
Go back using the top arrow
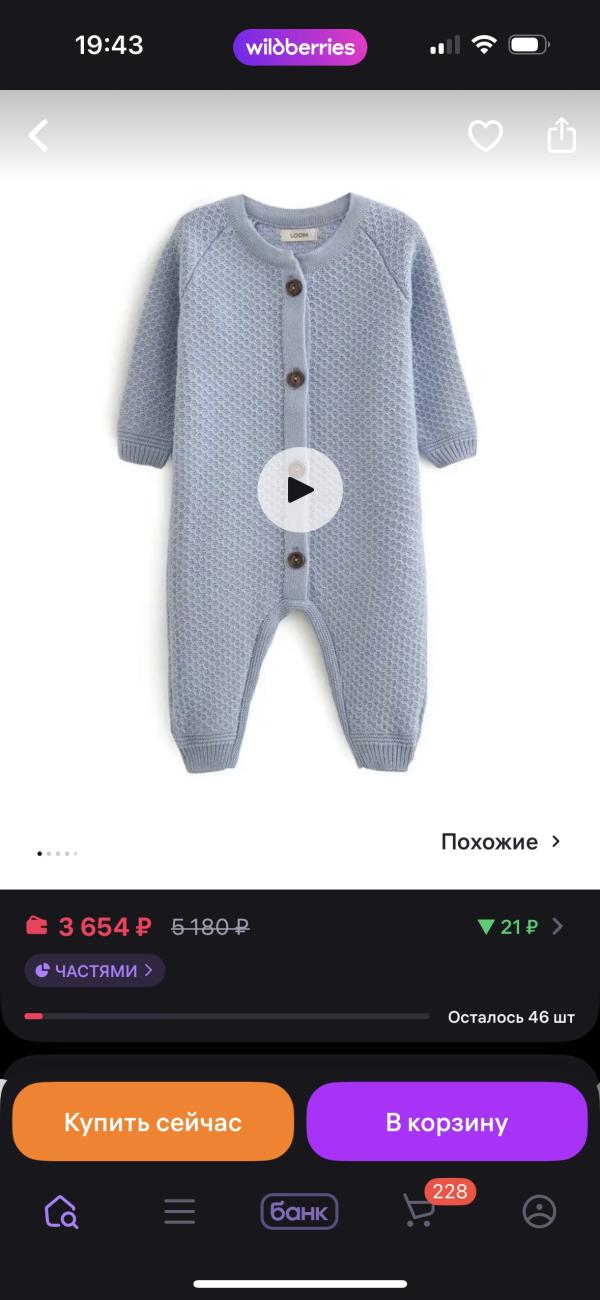pos(38,136)
